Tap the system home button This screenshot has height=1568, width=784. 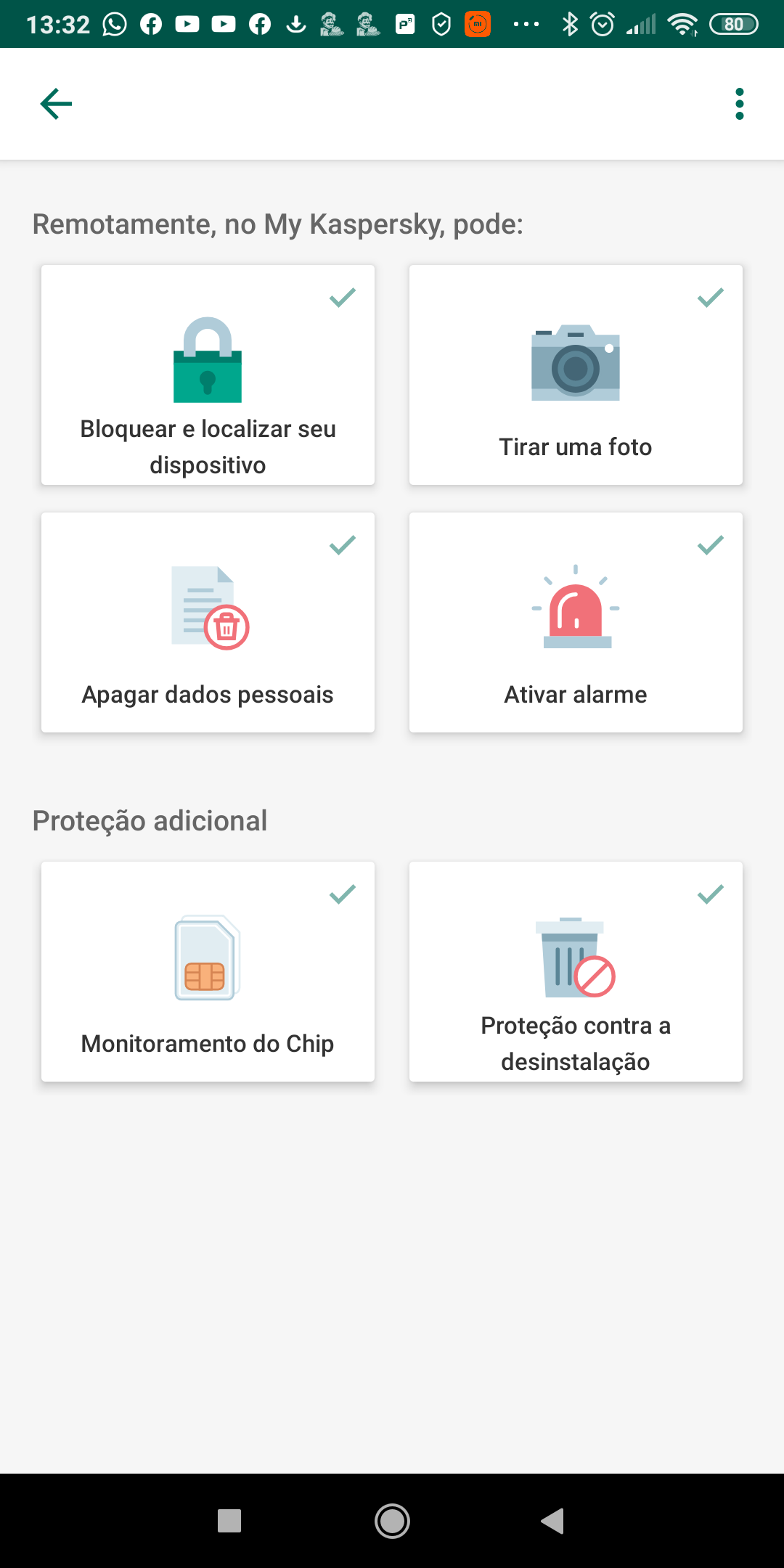click(392, 1521)
